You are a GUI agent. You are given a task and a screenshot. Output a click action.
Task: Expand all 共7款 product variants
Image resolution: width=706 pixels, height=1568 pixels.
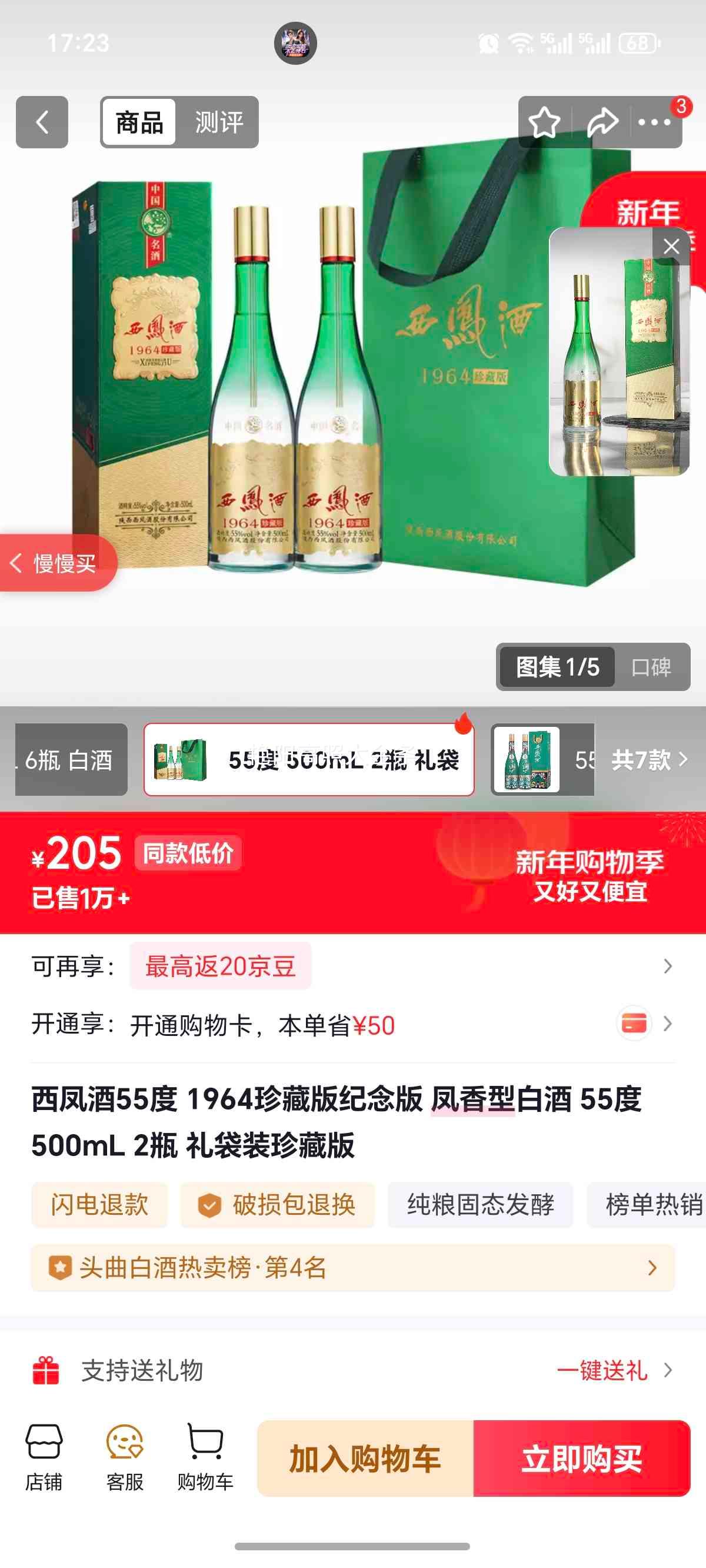648,760
